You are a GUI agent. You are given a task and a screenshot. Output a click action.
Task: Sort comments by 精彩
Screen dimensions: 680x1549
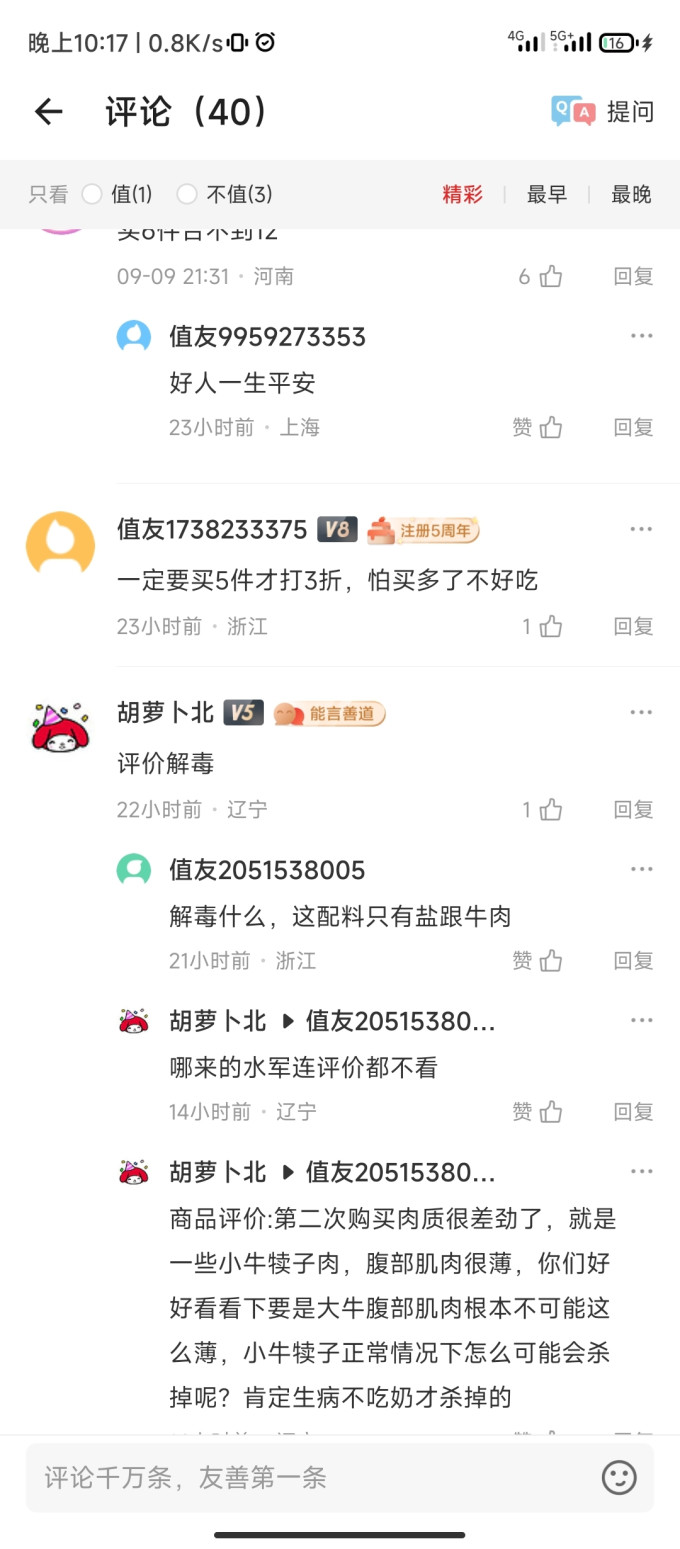pyautogui.click(x=462, y=194)
